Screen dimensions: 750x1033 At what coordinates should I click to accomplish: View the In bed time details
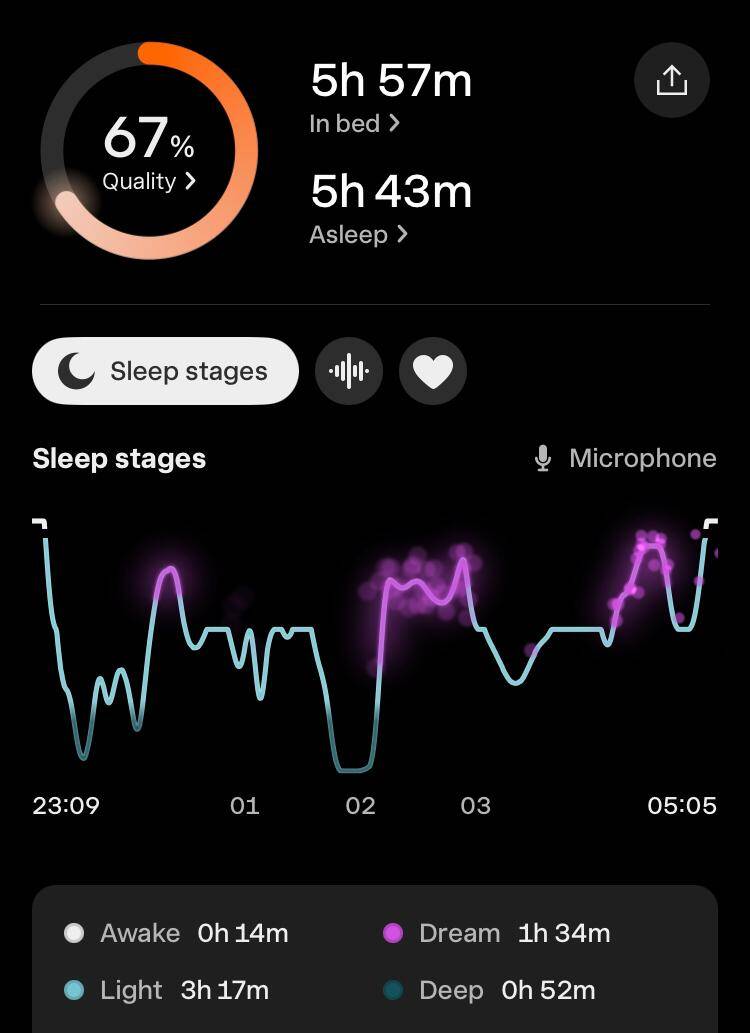[x=355, y=124]
